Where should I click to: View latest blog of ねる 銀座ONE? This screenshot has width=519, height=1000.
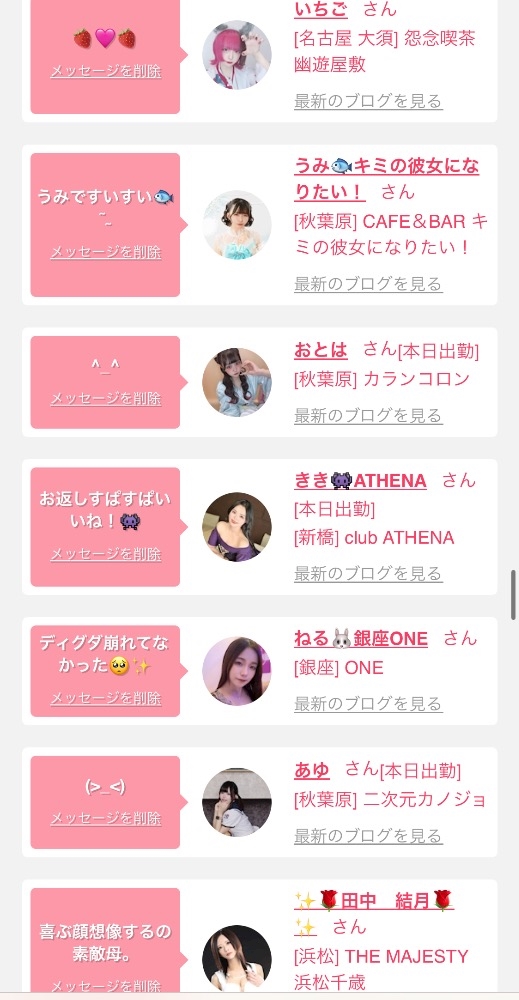[x=368, y=704]
